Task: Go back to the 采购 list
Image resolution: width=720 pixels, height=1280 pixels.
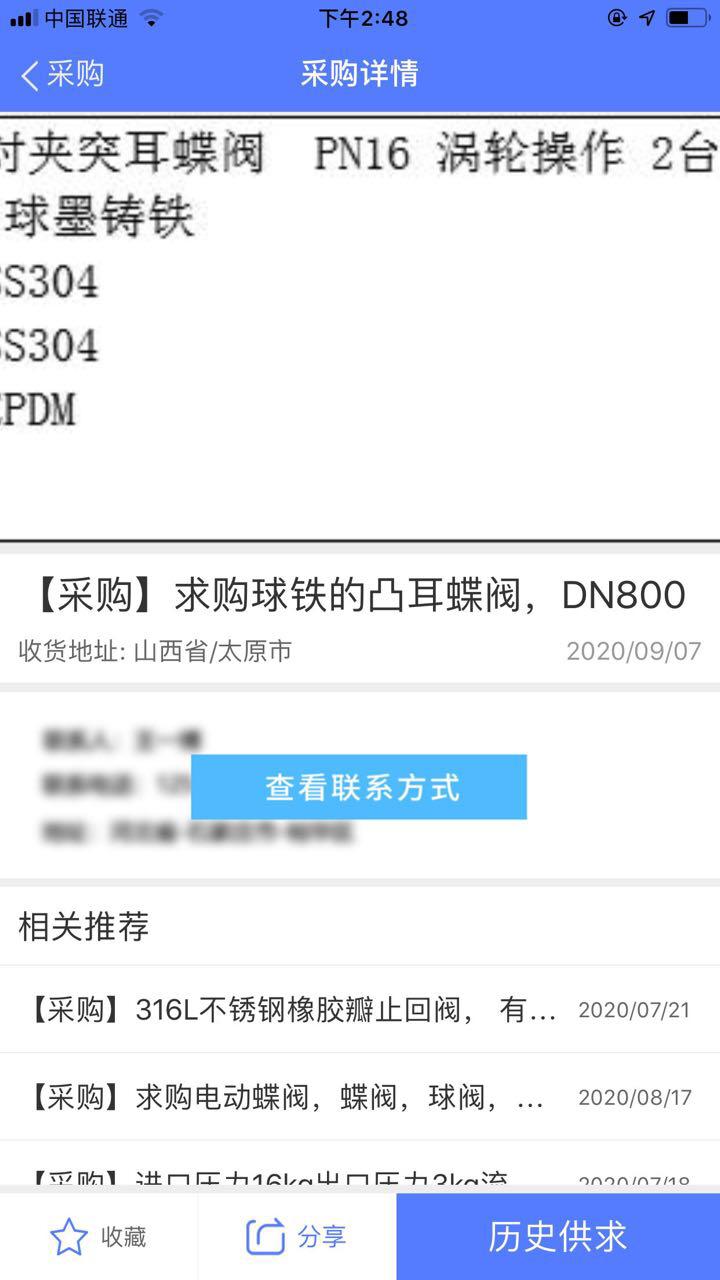Action: 62,74
